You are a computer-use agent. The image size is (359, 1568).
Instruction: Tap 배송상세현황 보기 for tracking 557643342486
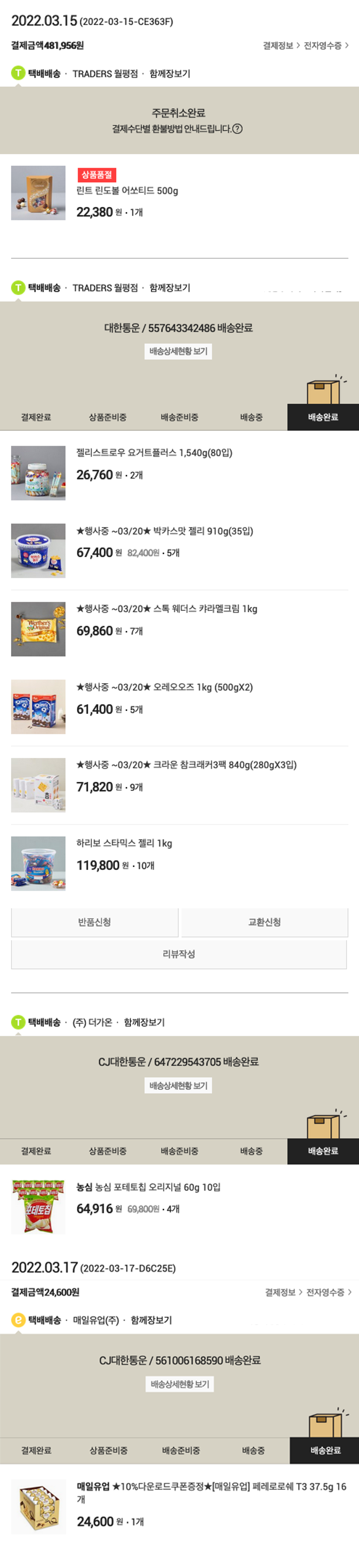[178, 351]
